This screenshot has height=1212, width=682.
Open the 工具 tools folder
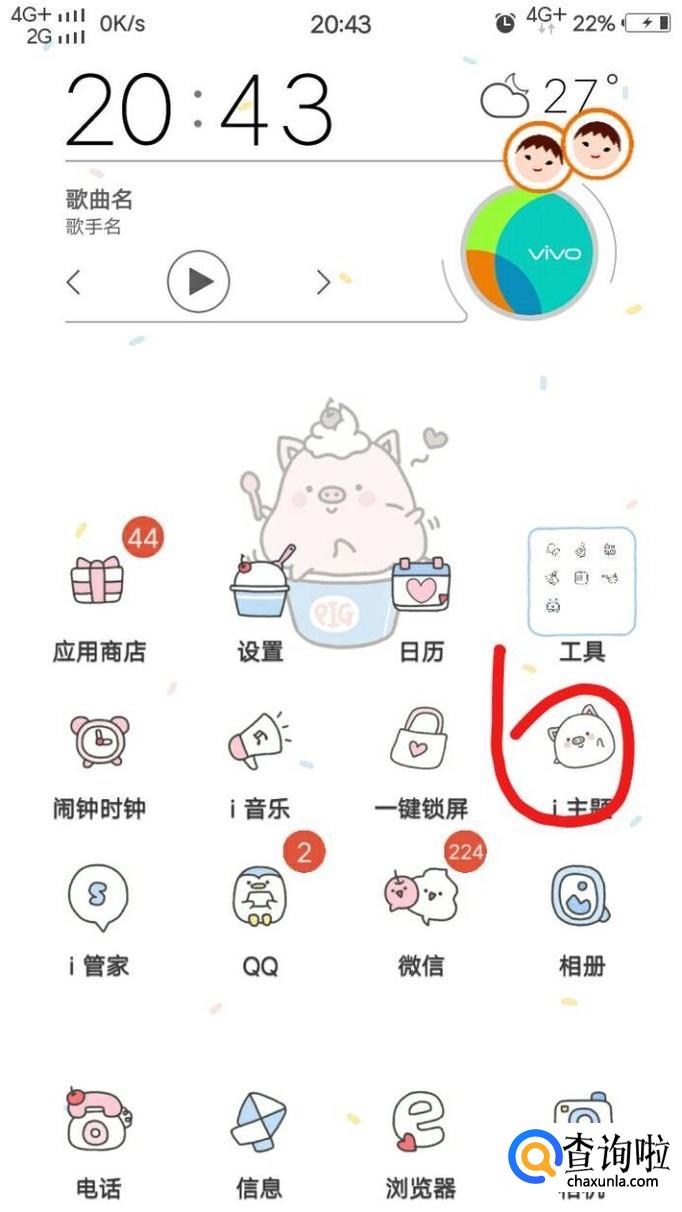[x=581, y=582]
